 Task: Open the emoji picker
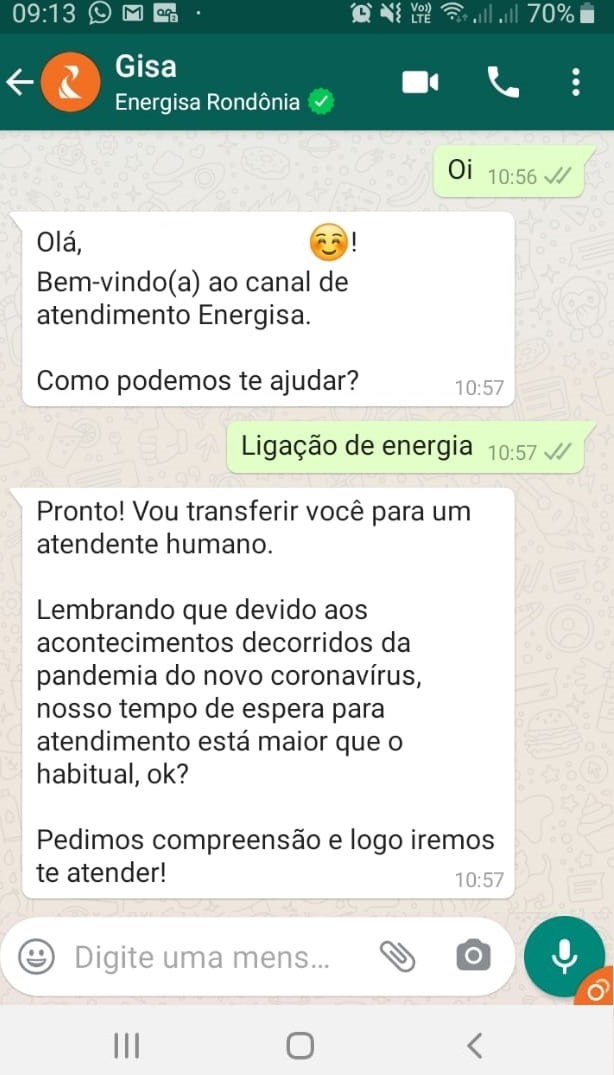click(37, 957)
